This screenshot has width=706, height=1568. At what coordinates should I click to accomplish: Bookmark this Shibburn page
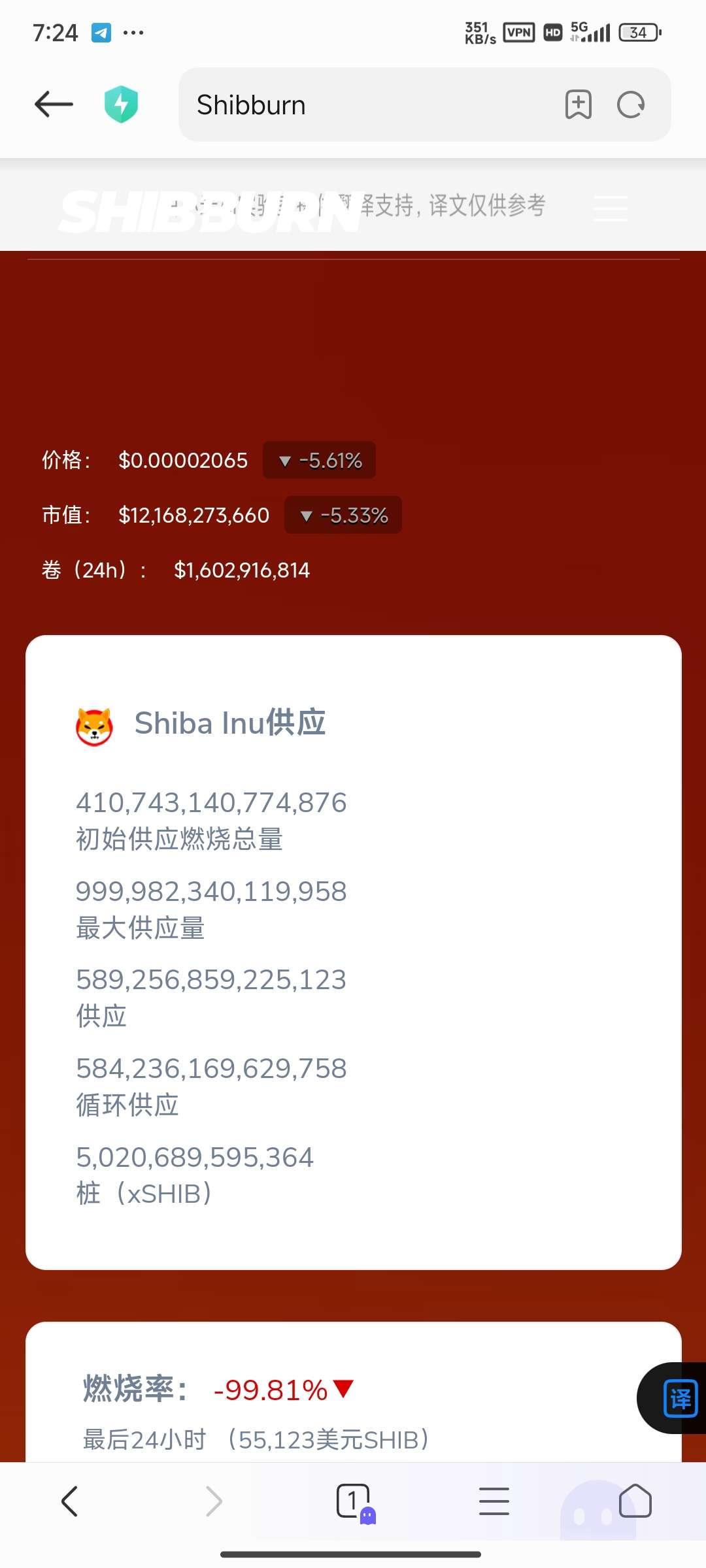point(578,105)
